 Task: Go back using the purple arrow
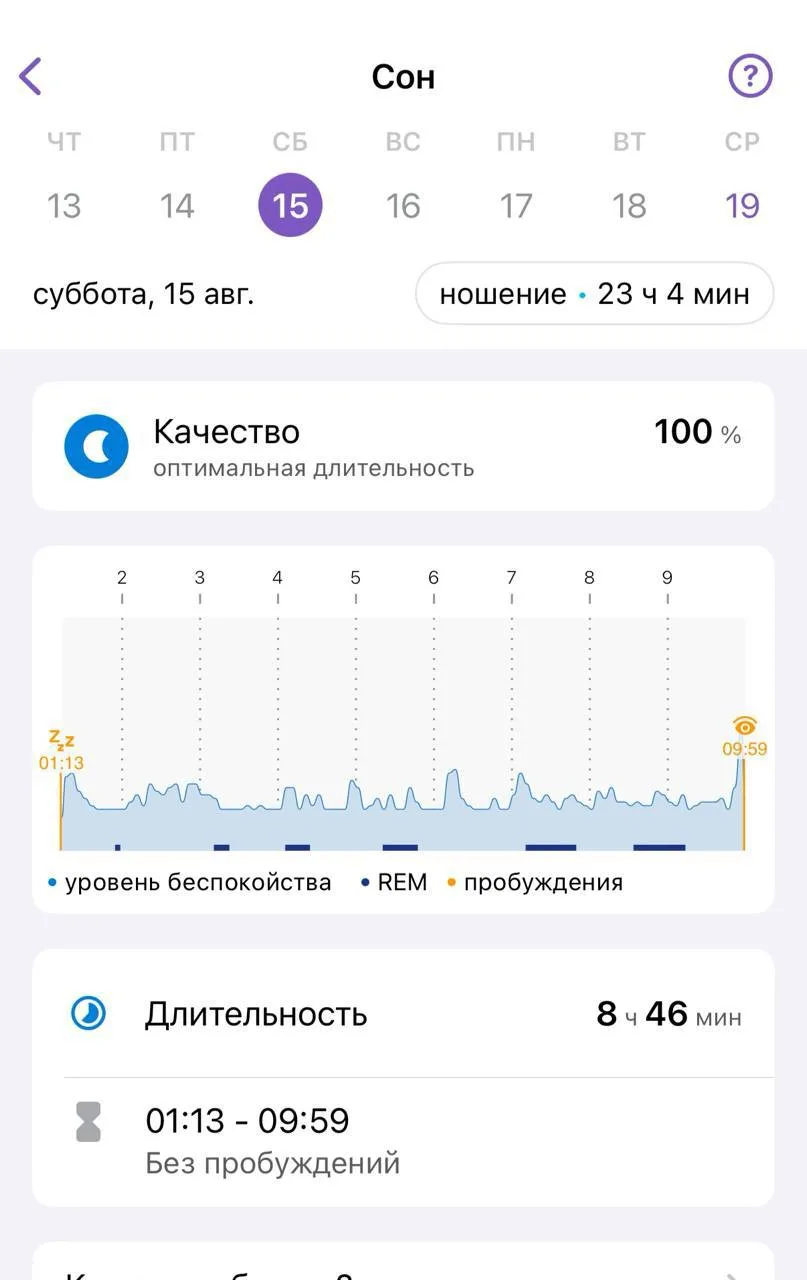pos(31,76)
